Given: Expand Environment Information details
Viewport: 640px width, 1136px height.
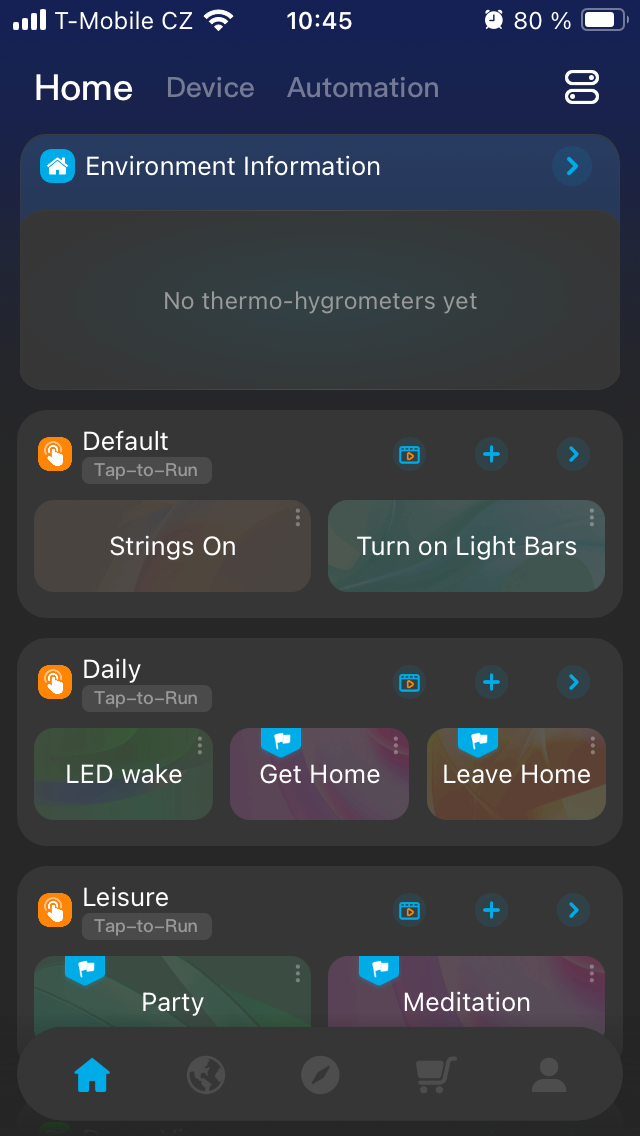Looking at the screenshot, I should click(572, 166).
